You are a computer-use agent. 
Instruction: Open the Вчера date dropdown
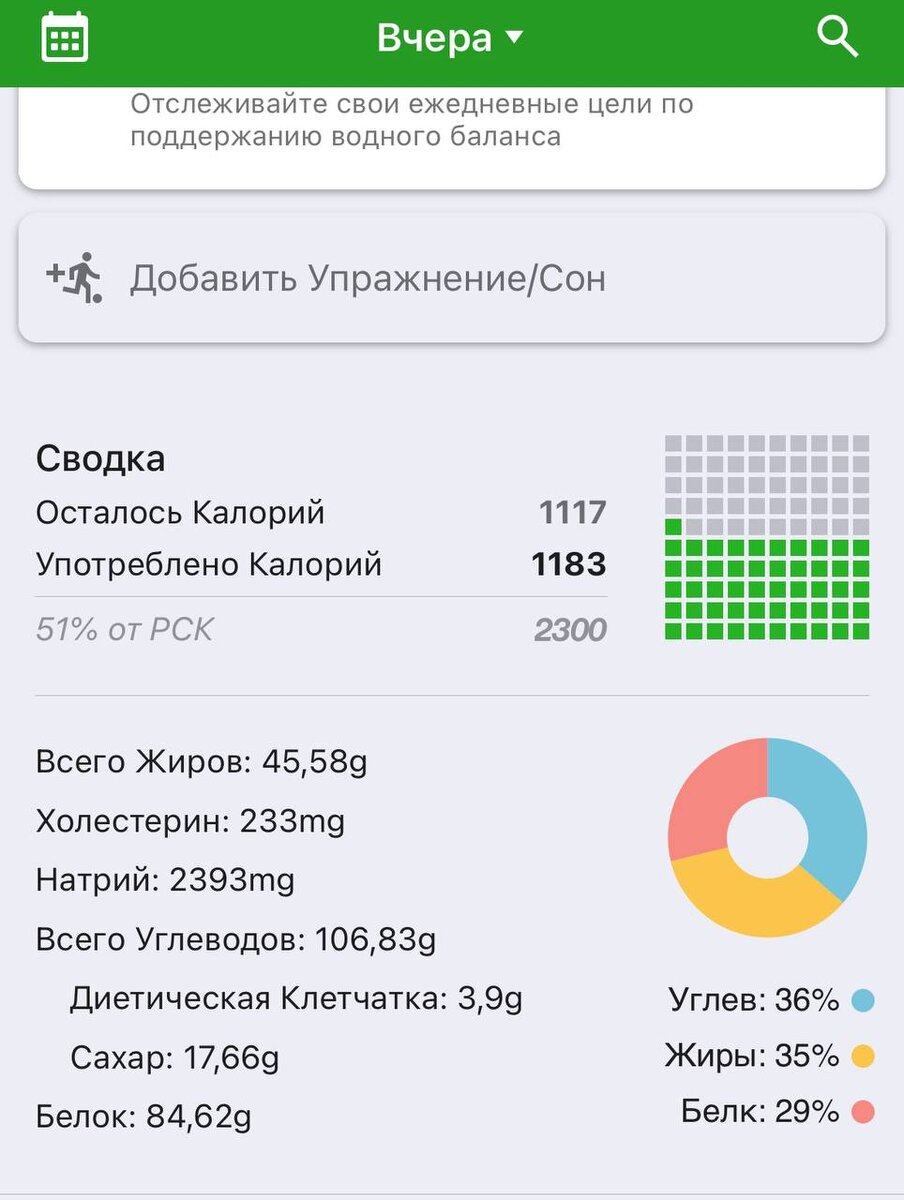point(451,37)
